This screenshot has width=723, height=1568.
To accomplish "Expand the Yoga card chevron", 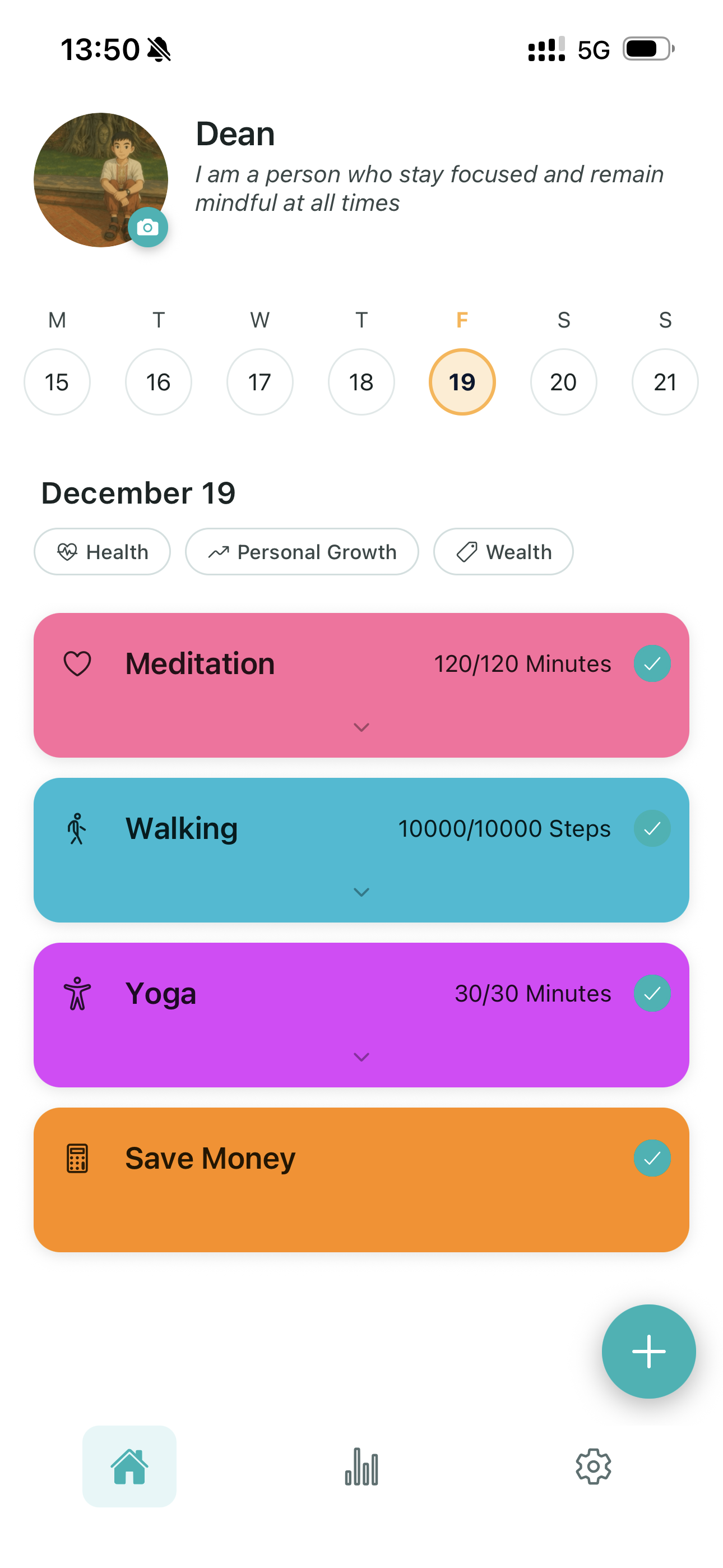I will (361, 1057).
